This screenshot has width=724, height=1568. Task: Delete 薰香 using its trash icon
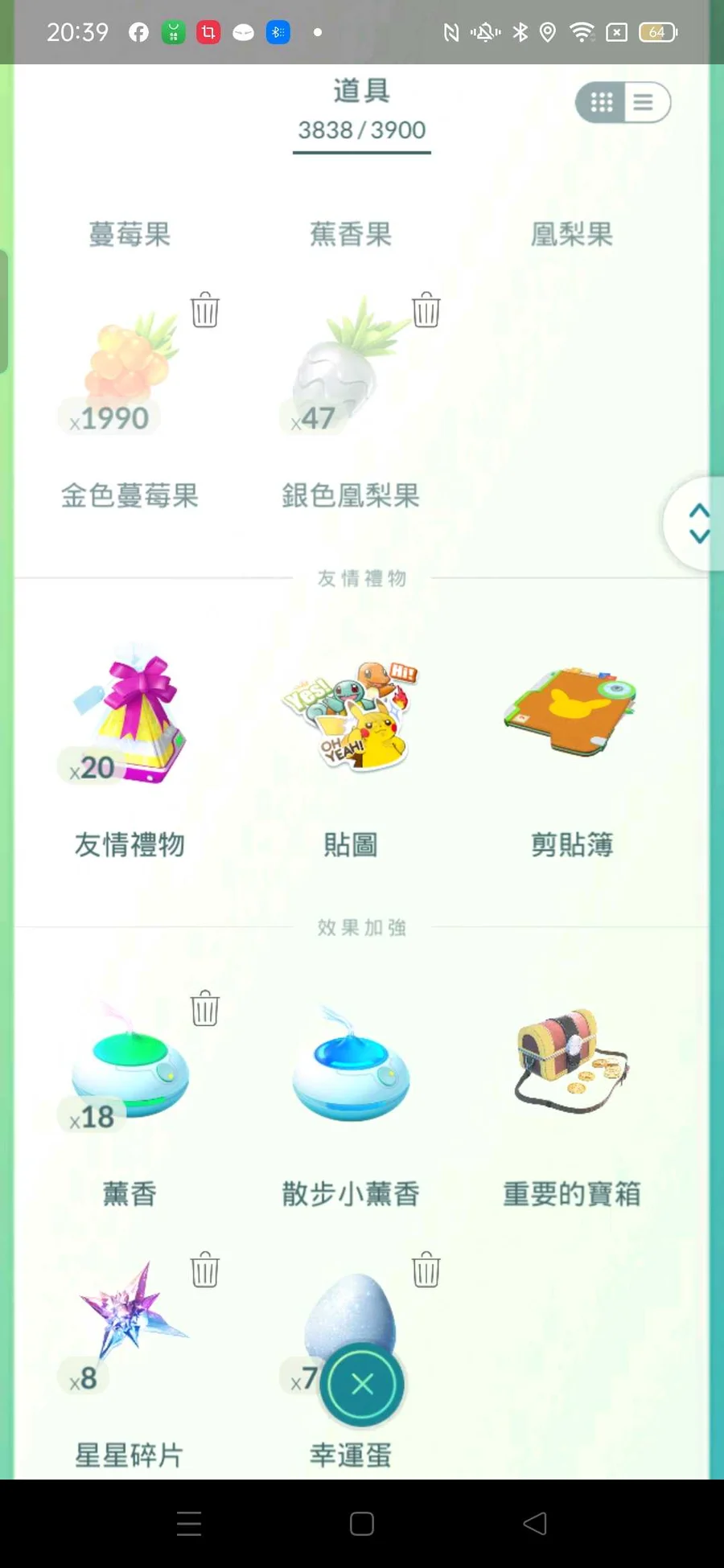205,1008
